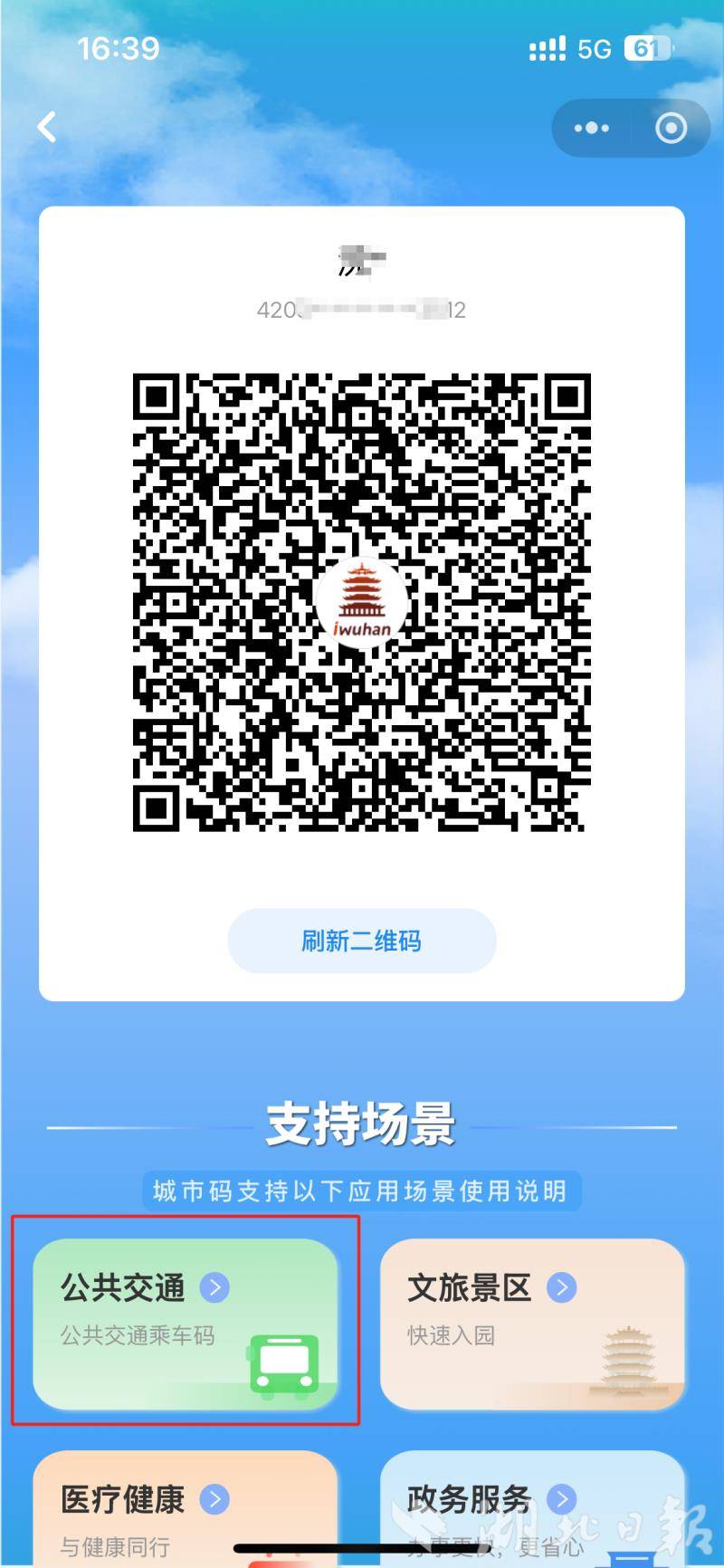Open the 公共交通 scene card
Screen dimensions: 724x1568
tap(186, 1323)
